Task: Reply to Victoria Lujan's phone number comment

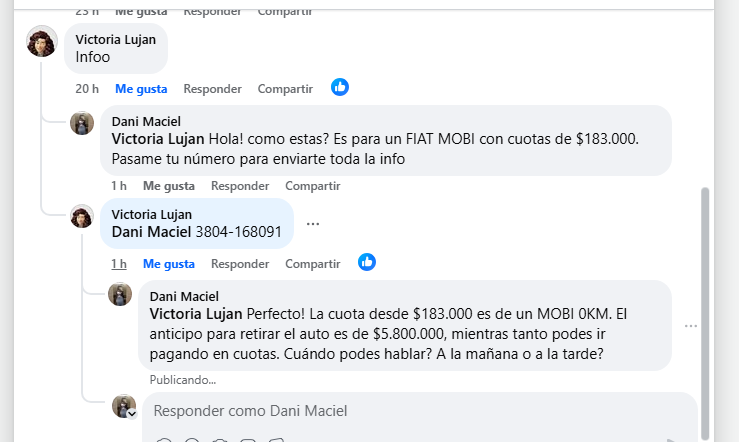Action: click(x=240, y=264)
